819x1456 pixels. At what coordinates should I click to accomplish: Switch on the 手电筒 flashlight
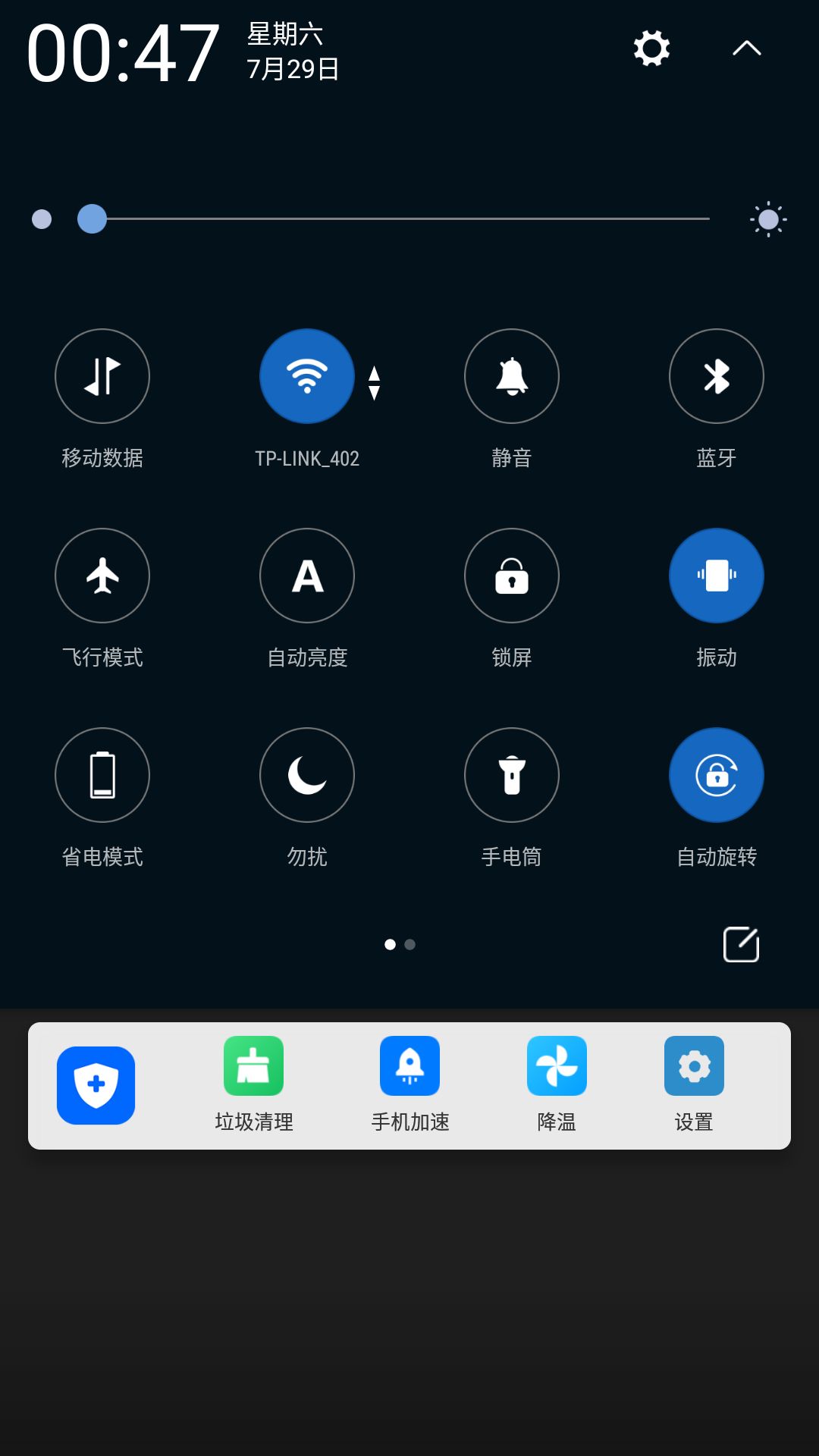[x=512, y=775]
